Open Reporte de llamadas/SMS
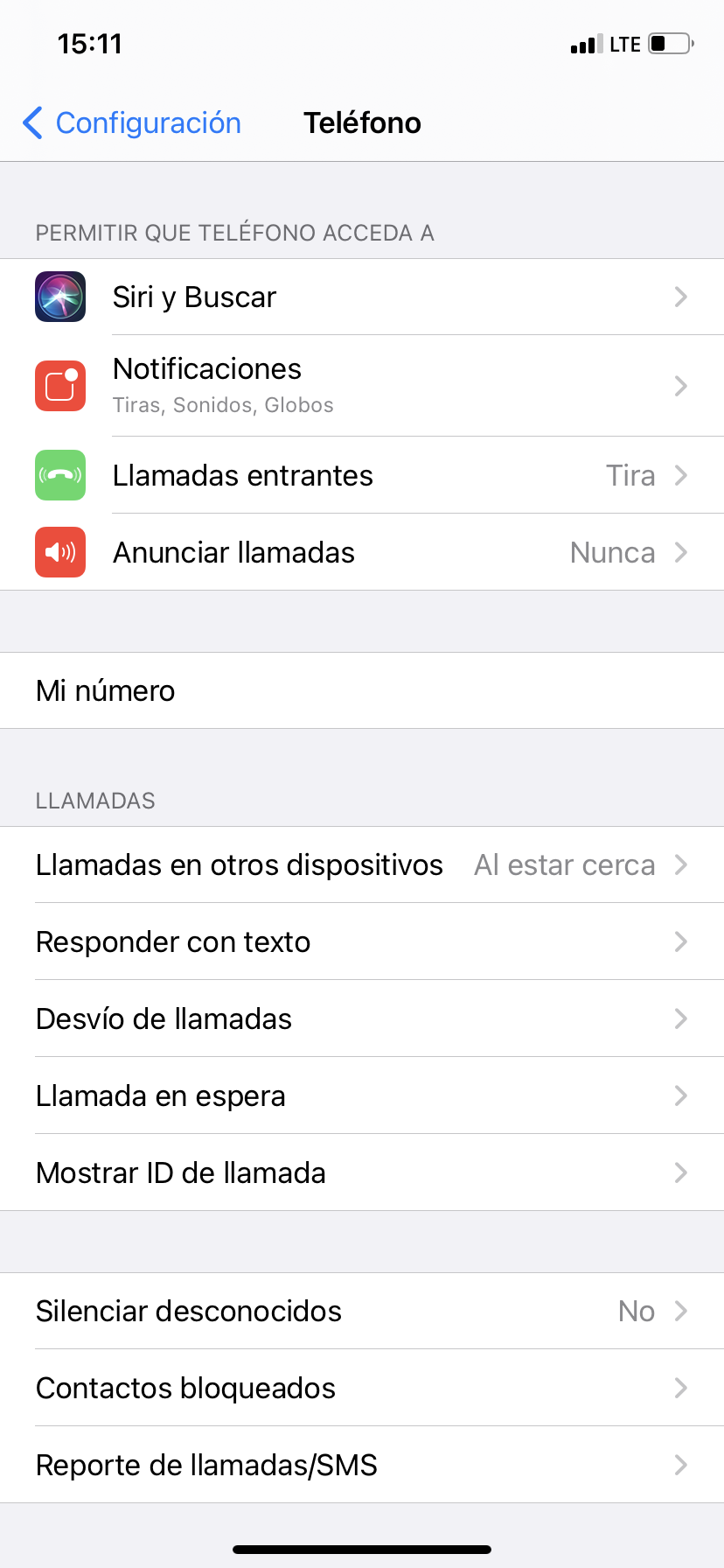Viewport: 724px width, 1568px height. tap(362, 1466)
